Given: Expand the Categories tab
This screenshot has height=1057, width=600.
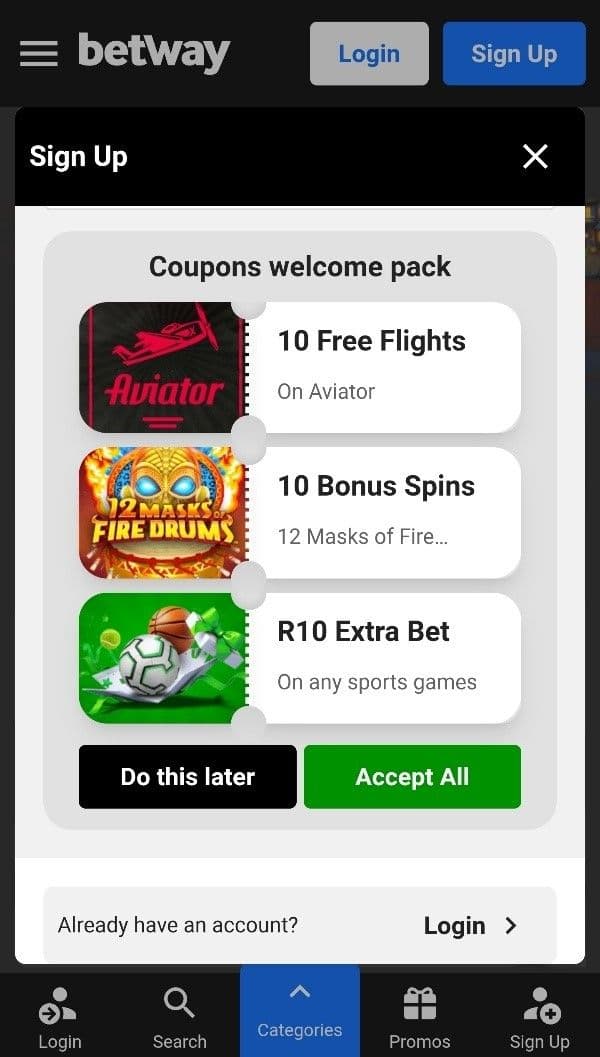Looking at the screenshot, I should pyautogui.click(x=300, y=1012).
